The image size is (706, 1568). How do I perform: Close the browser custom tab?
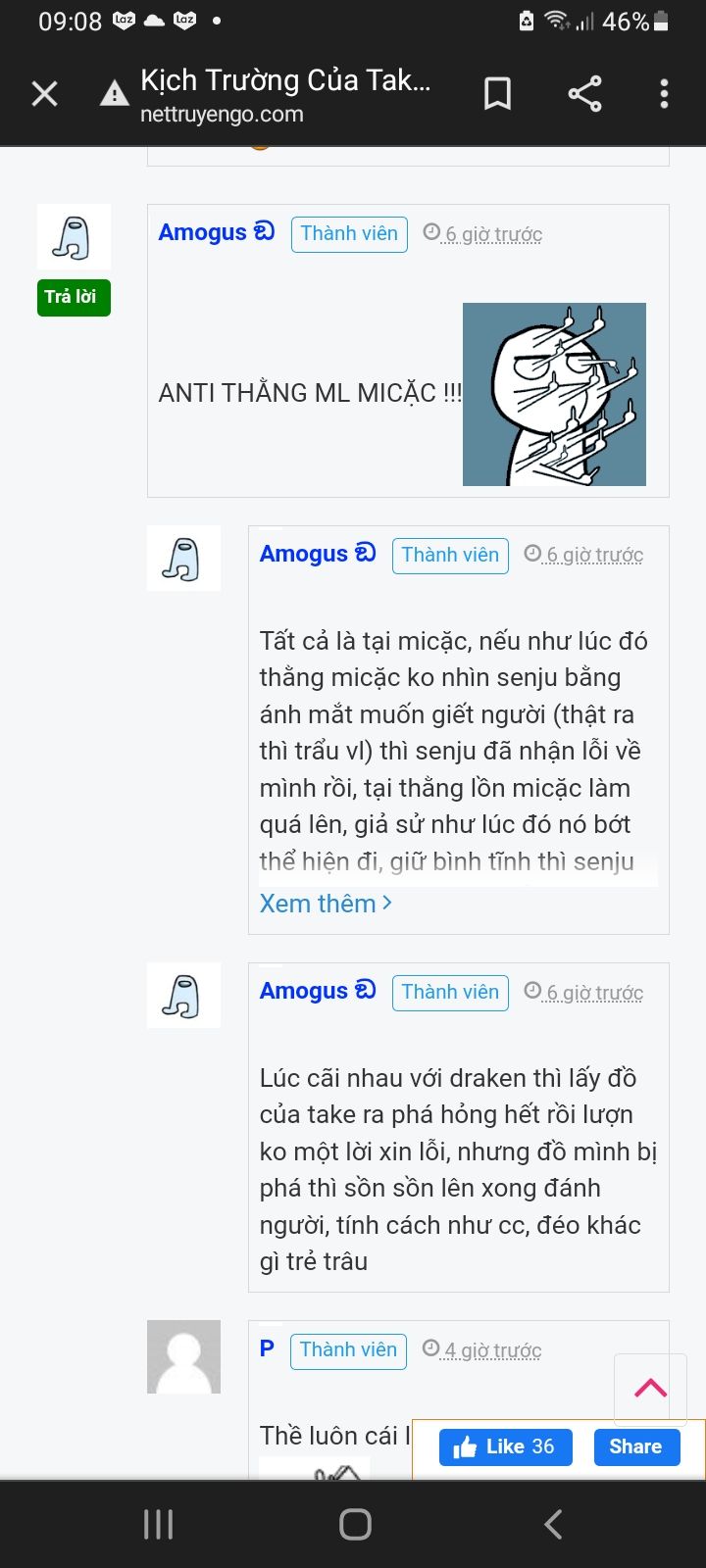(x=45, y=94)
